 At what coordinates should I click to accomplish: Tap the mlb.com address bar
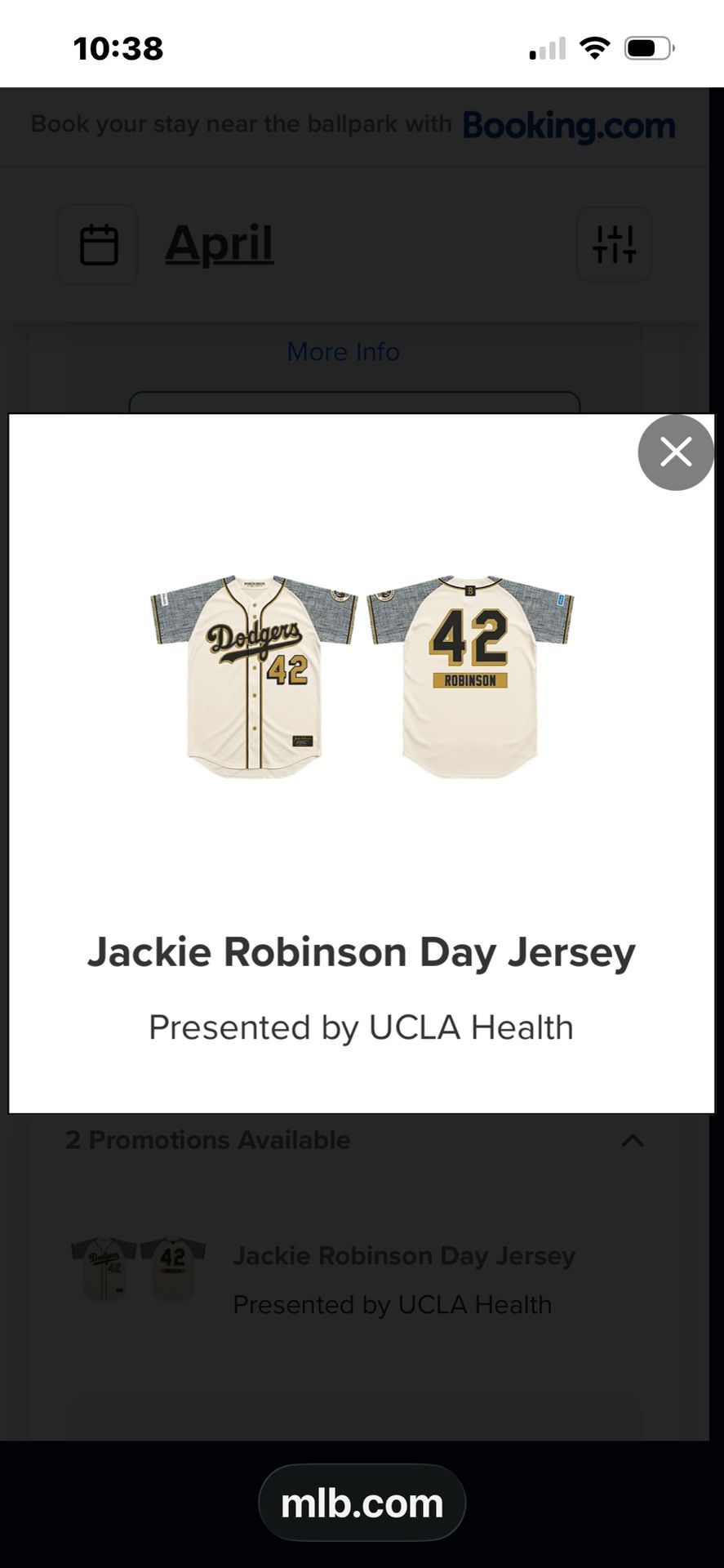pos(362,1503)
